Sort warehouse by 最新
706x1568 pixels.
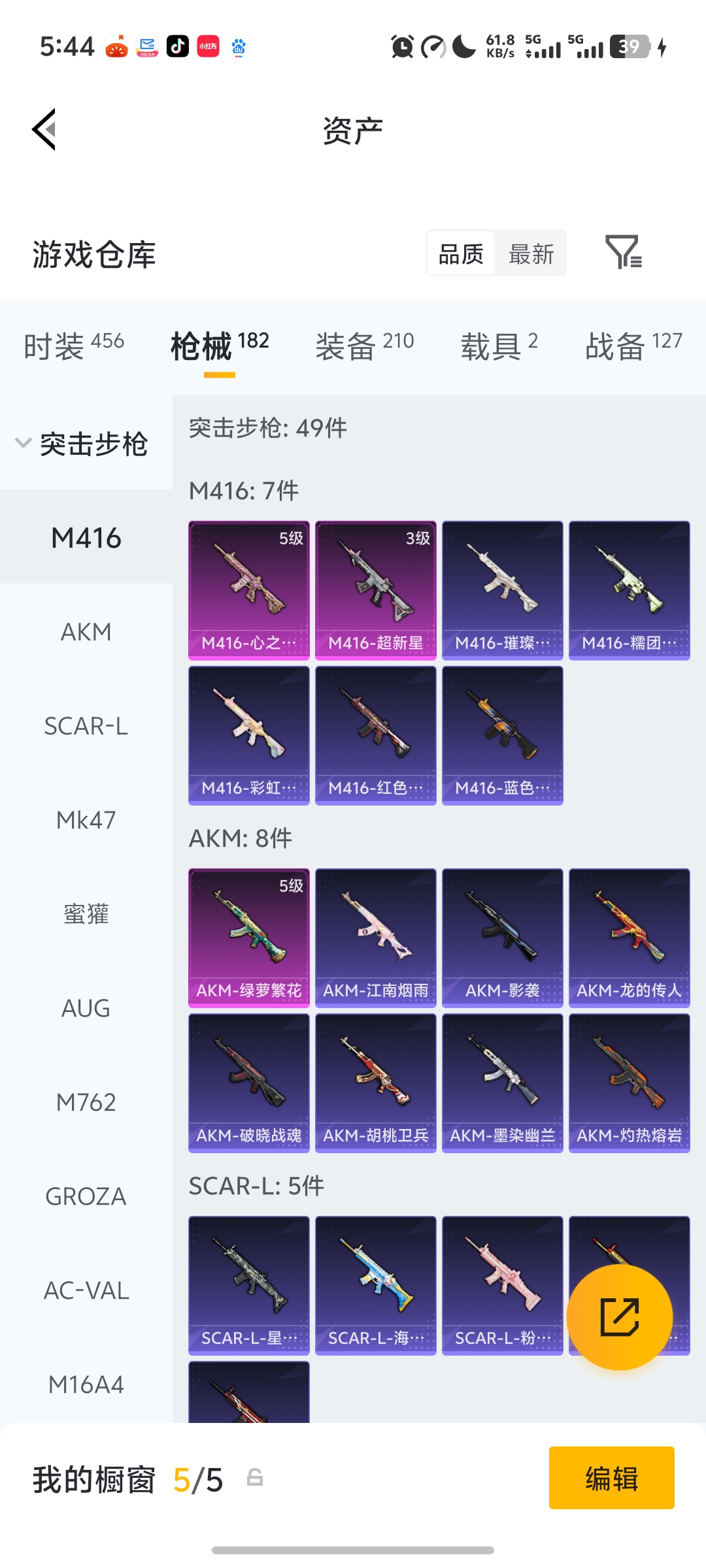tap(531, 253)
